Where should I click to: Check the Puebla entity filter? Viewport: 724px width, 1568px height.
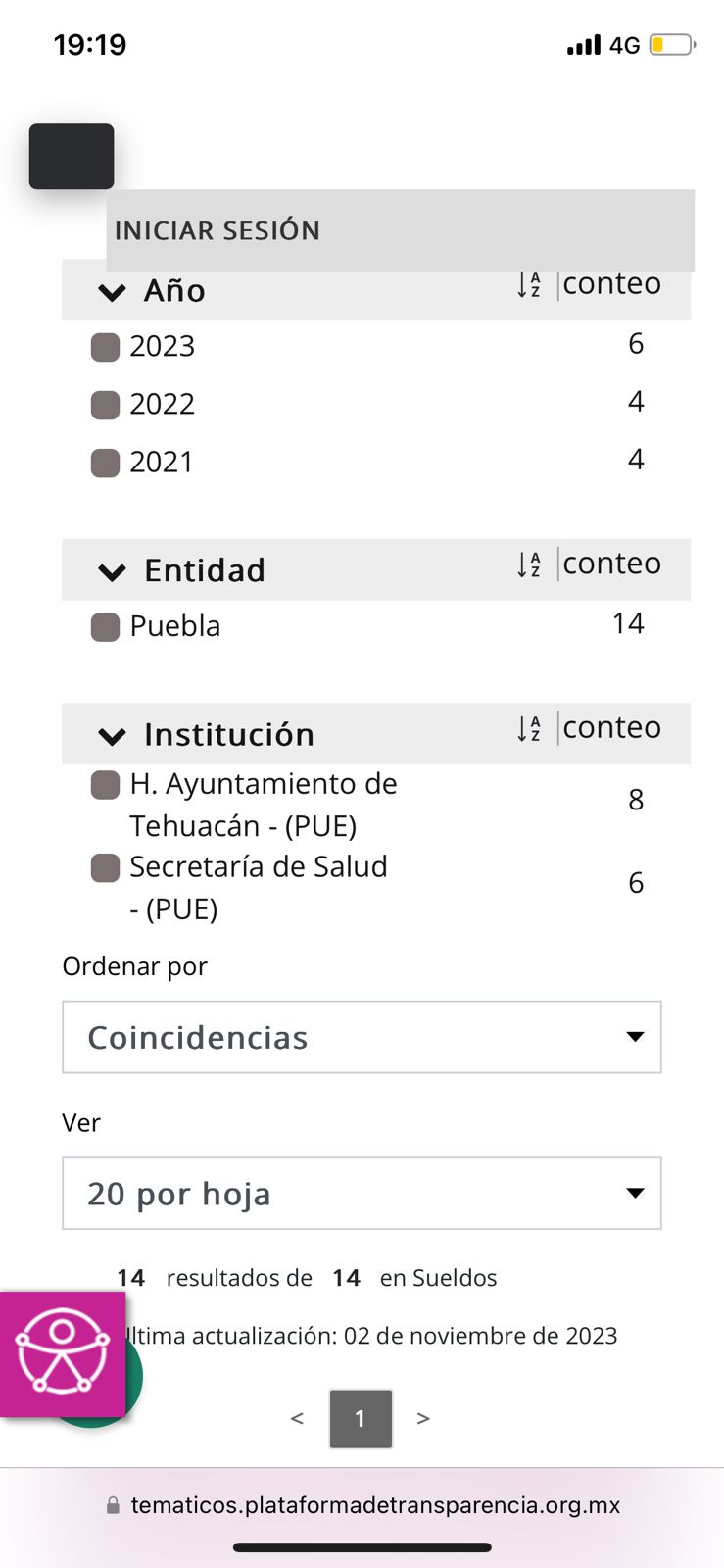105,626
